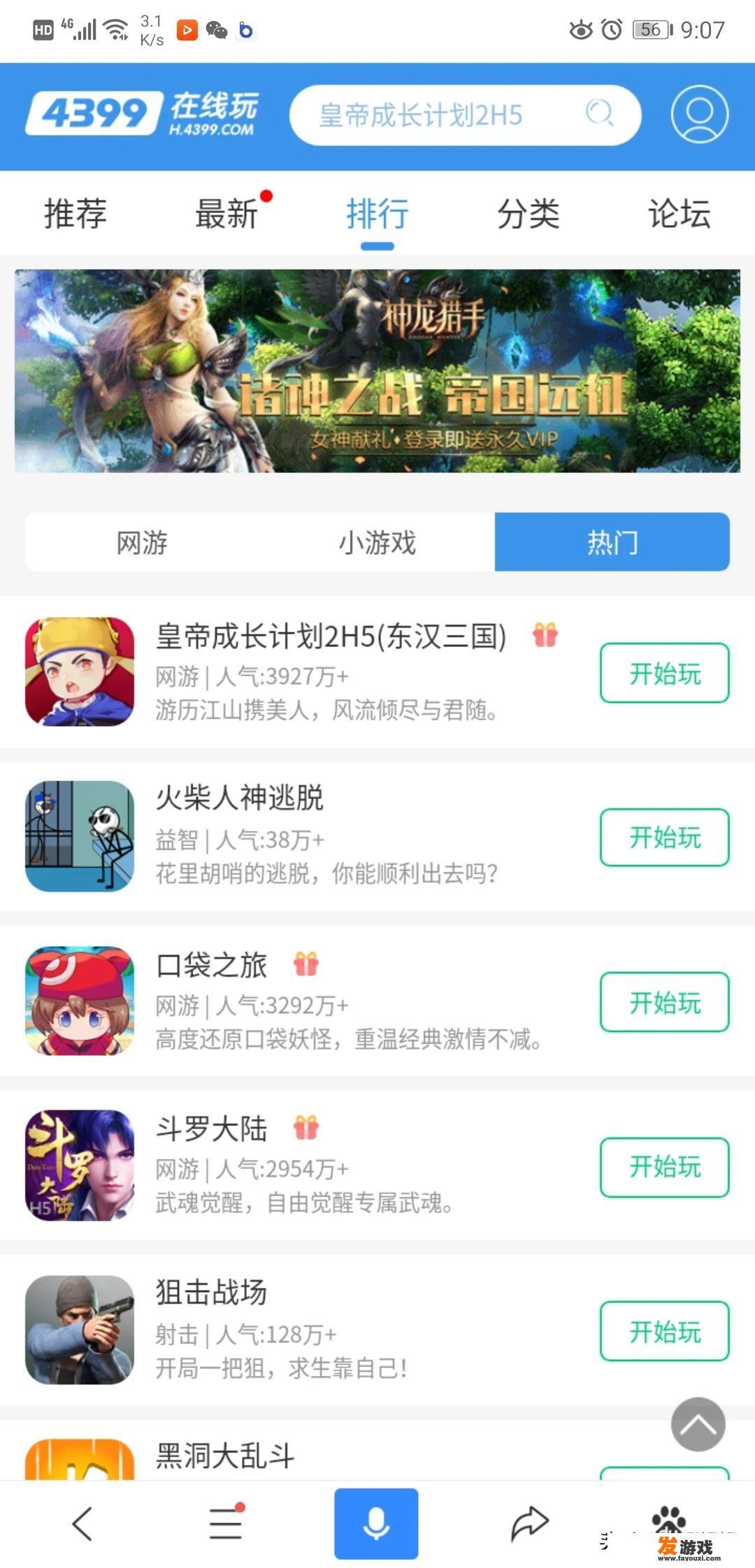Select the 热门 ranking segment
The height and width of the screenshot is (1568, 755).
(x=612, y=542)
